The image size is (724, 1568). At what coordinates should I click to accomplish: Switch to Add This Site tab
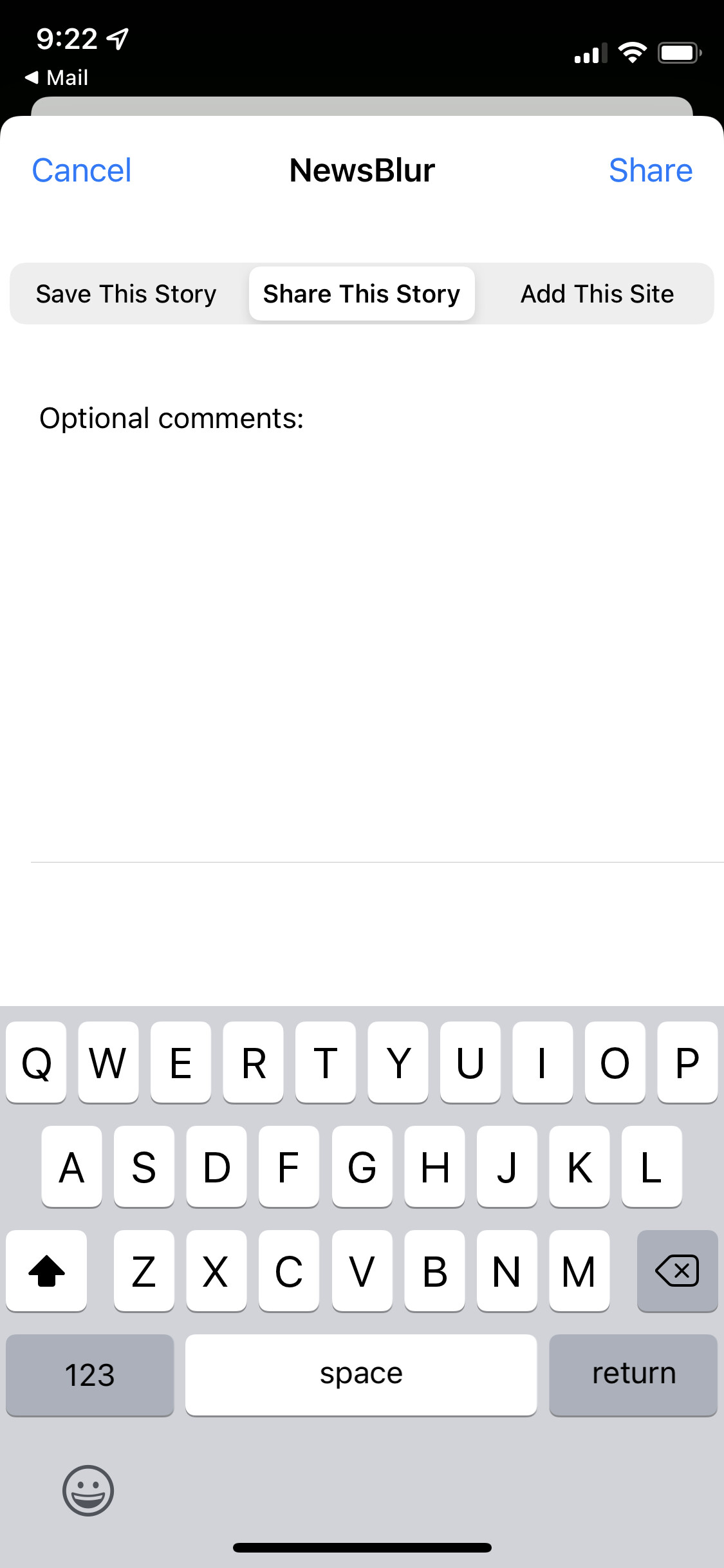click(x=597, y=294)
